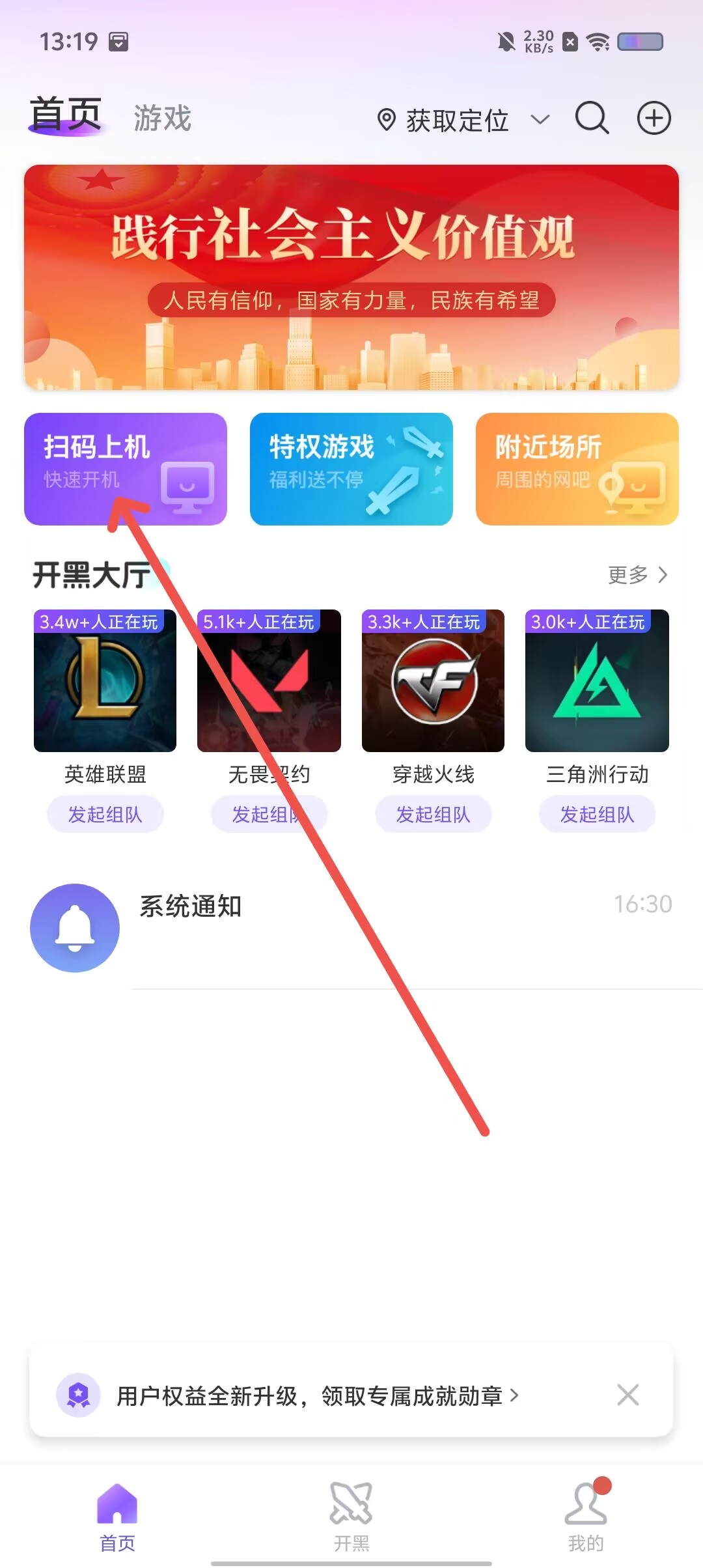Open the 穿越火线 game tile
This screenshot has width=703, height=1568.
(x=433, y=681)
